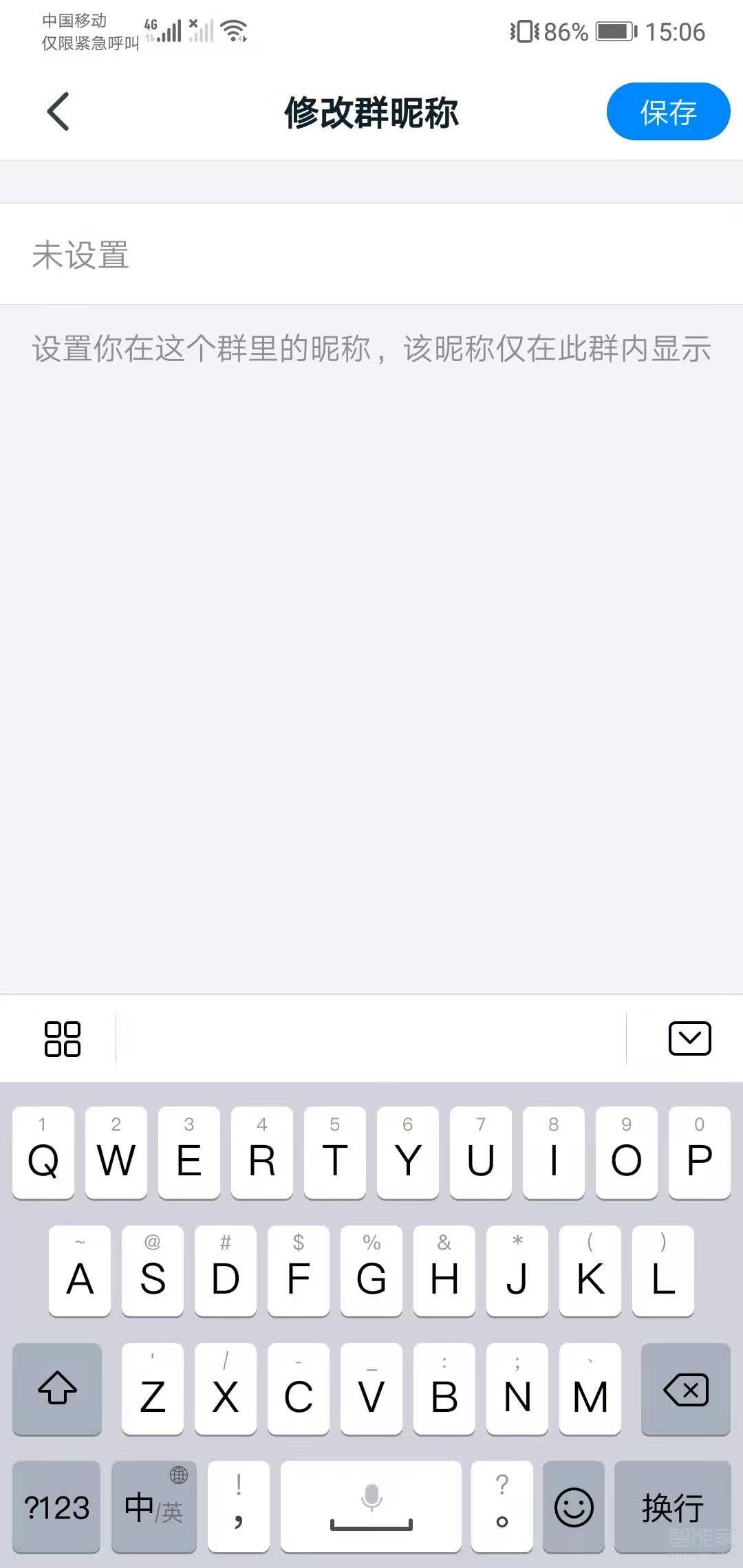Save the group nickname with 保存
743x1568 pixels.
point(667,112)
